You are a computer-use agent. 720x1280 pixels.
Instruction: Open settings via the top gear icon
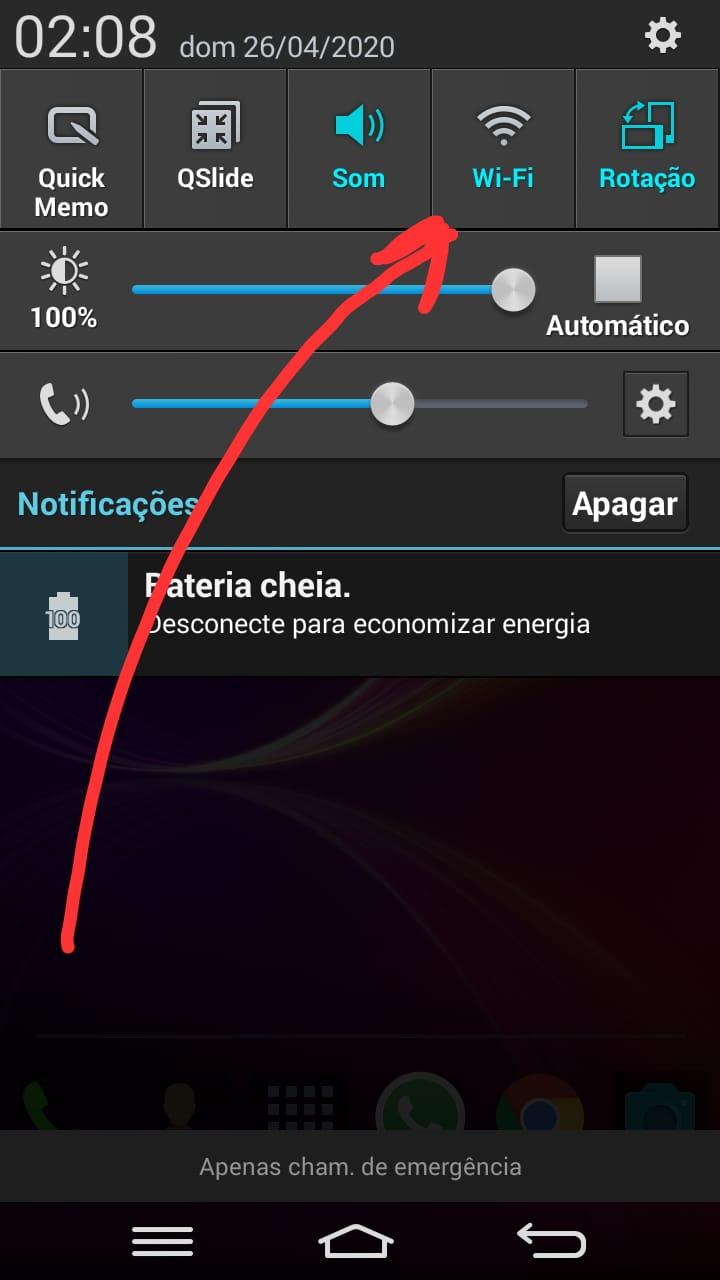(x=662, y=36)
